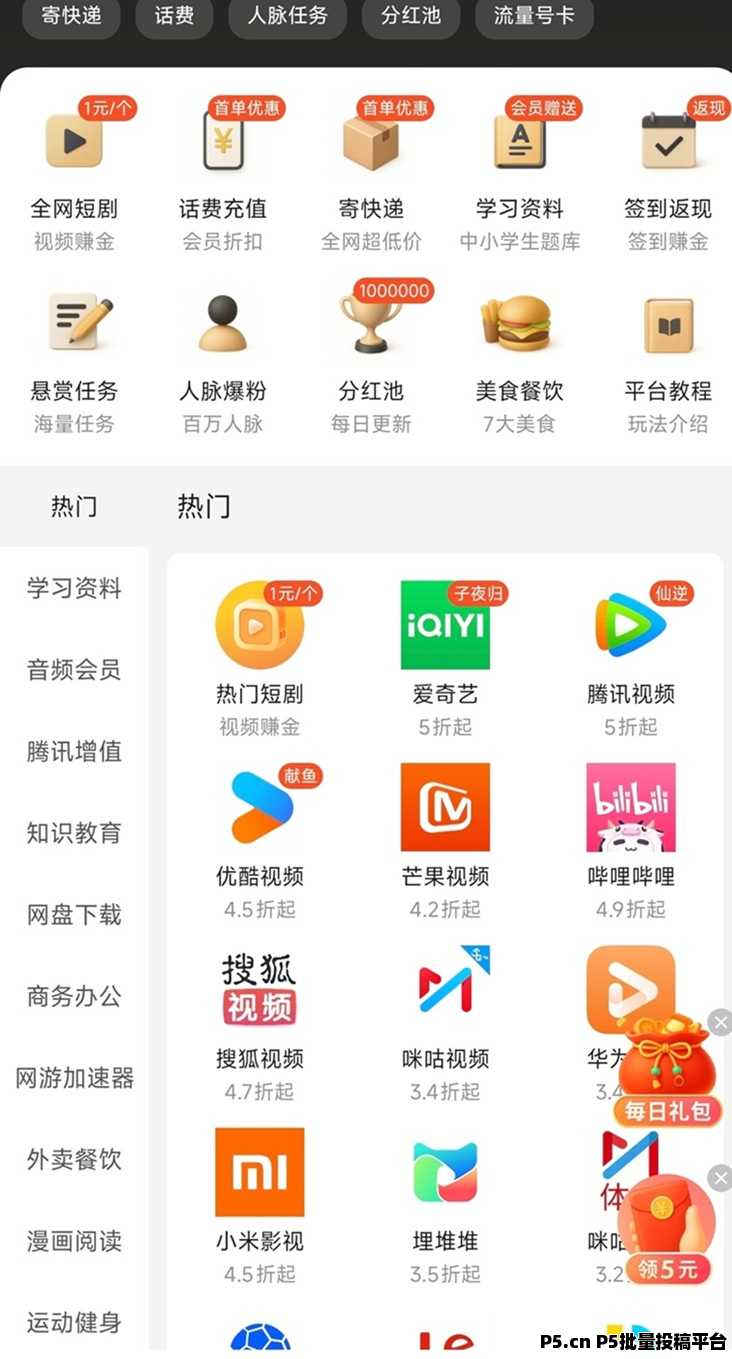Open the 全网短剧 short drama icon
This screenshot has width=732, height=1359.
click(x=74, y=140)
